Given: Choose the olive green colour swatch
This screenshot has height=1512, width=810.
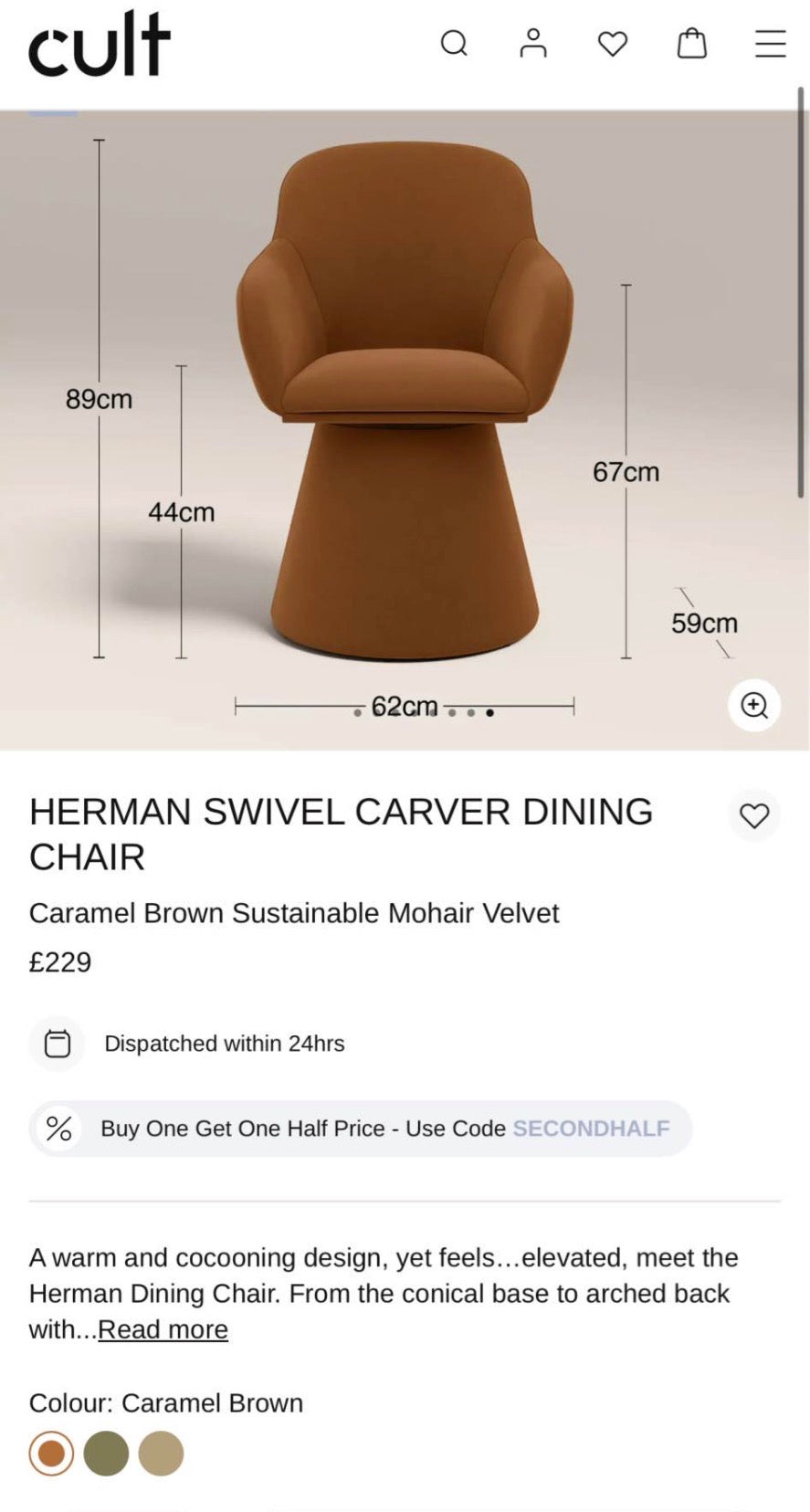Looking at the screenshot, I should [106, 1454].
